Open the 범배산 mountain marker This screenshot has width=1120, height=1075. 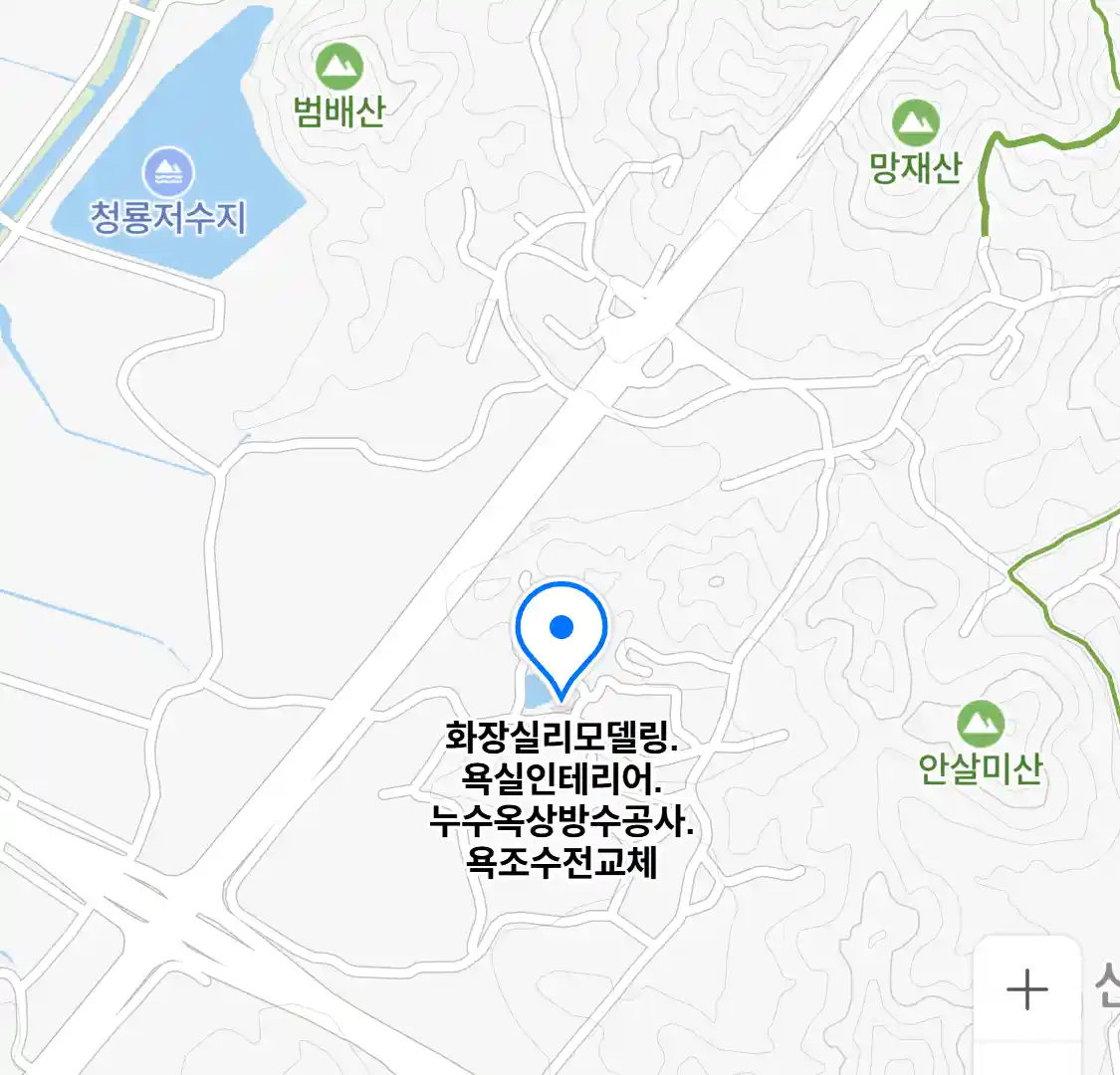pos(339,67)
